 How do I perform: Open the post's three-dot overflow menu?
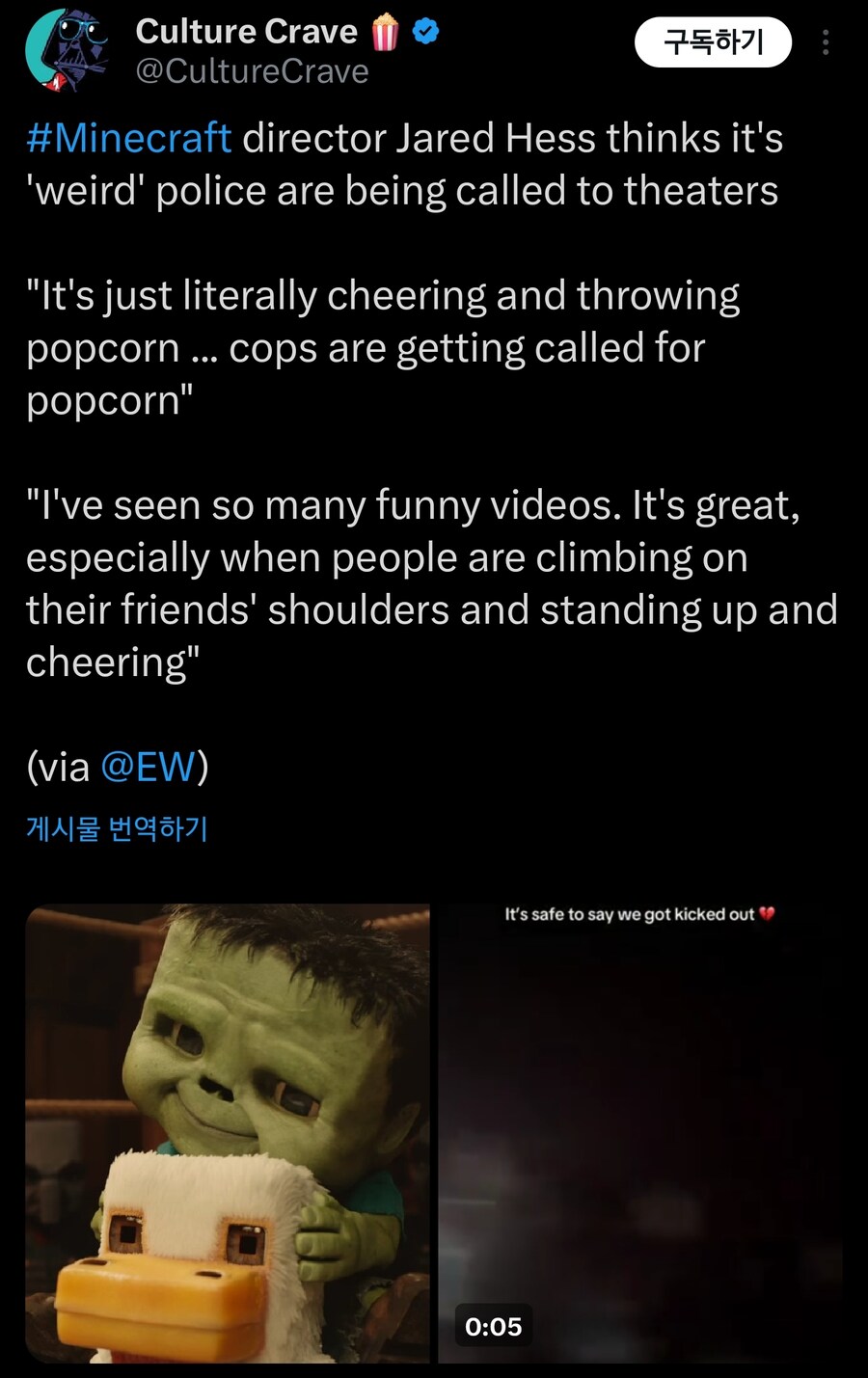click(x=826, y=42)
